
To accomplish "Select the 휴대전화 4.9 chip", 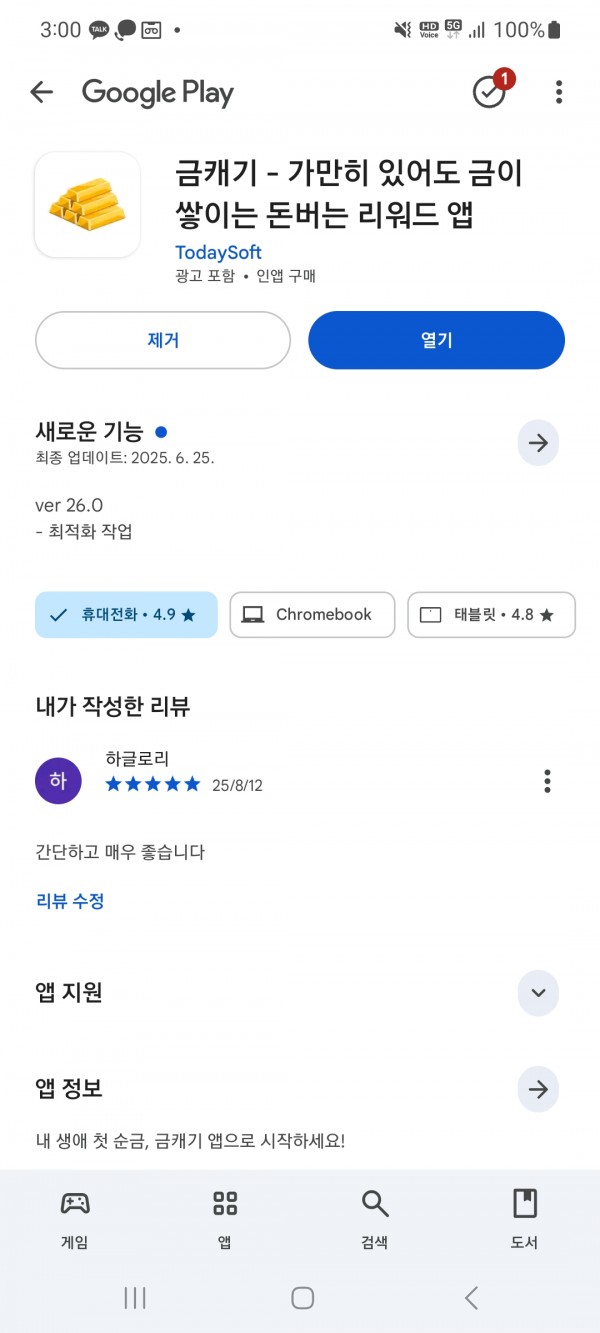I will (x=126, y=614).
